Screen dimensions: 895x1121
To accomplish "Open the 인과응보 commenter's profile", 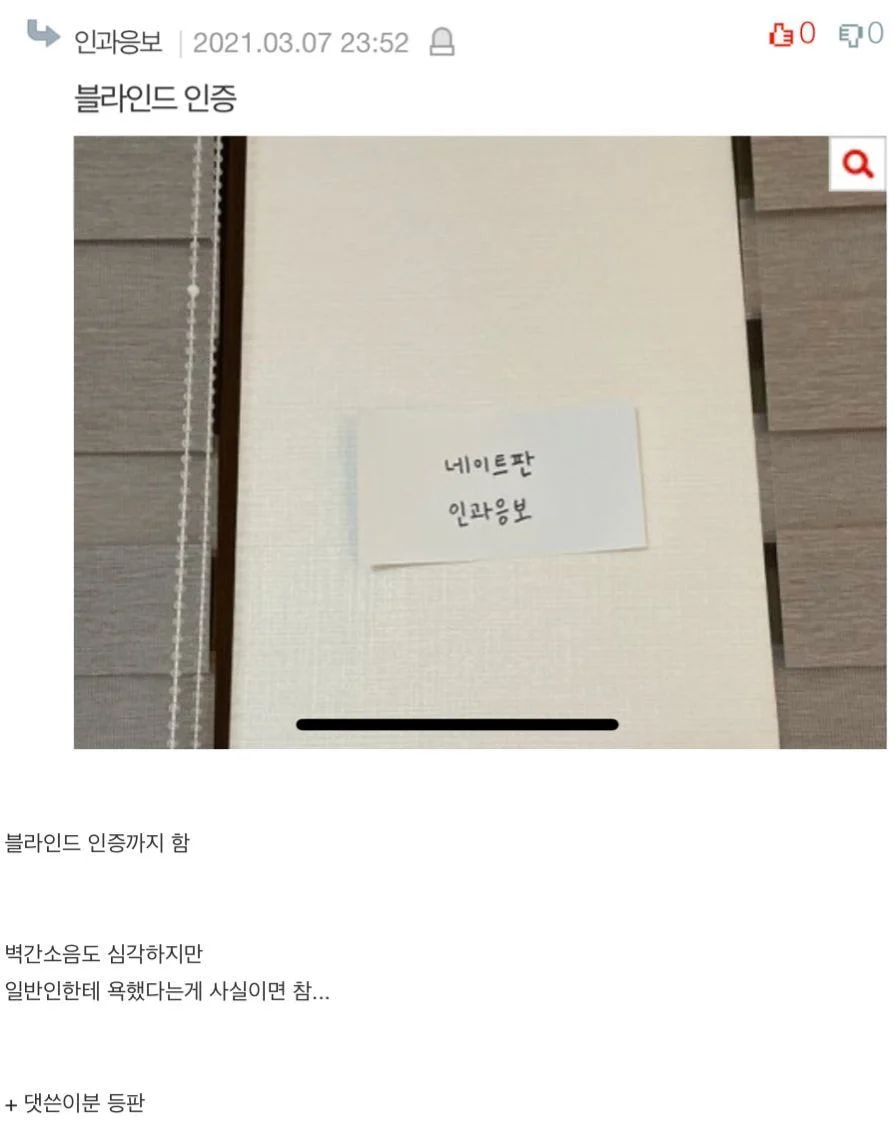I will pos(118,42).
